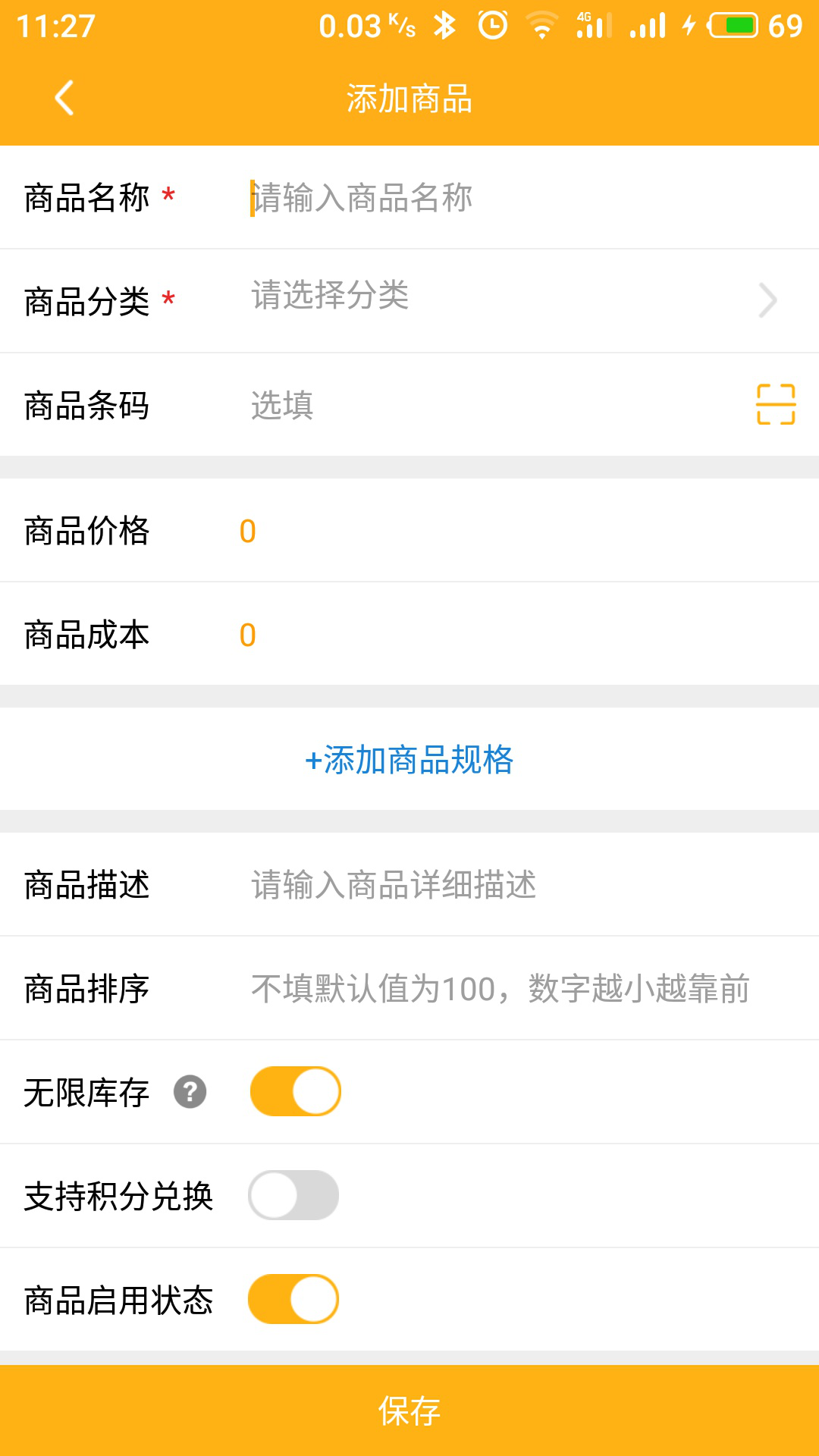Tap the 保存 button to save

pyautogui.click(x=409, y=1410)
